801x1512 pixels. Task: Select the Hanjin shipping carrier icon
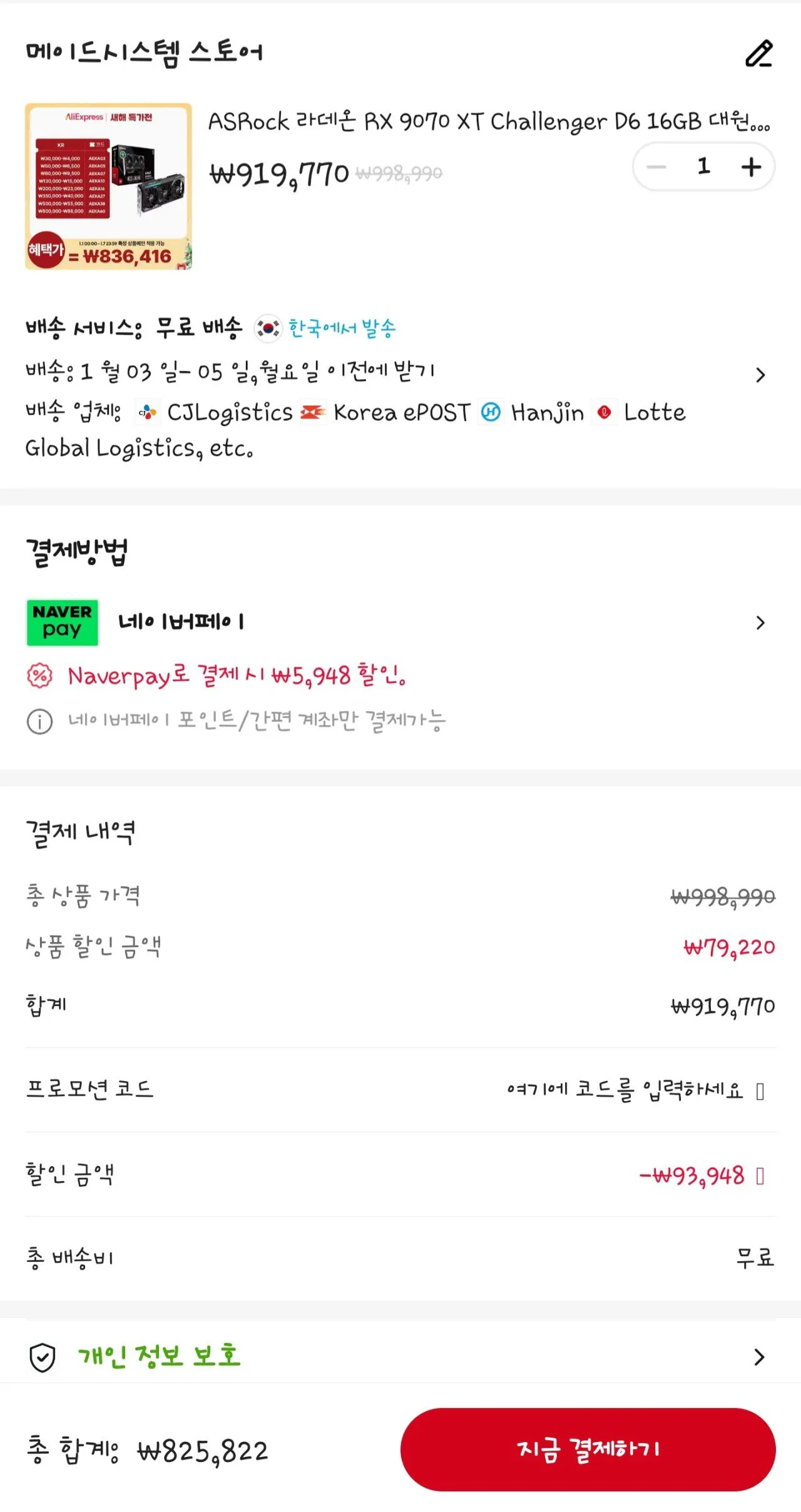[492, 412]
